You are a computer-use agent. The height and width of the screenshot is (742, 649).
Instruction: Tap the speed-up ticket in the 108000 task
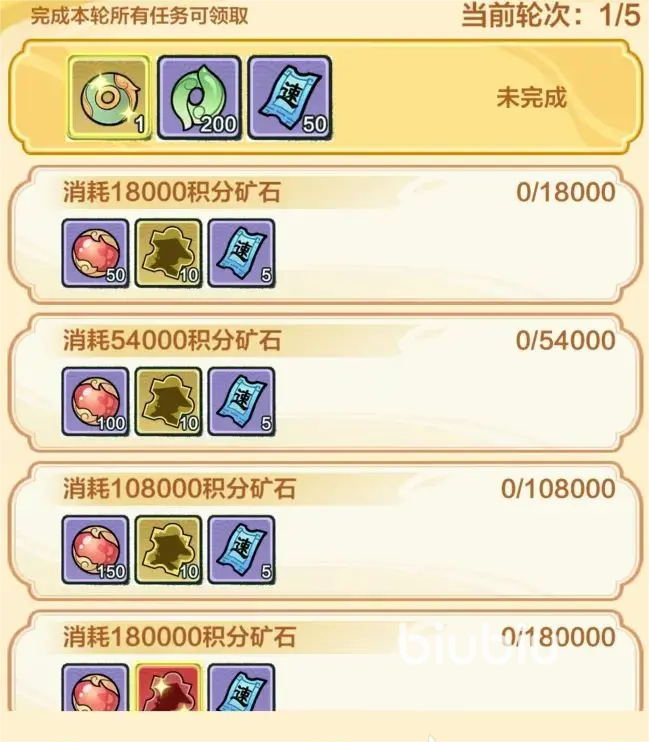pyautogui.click(x=240, y=549)
